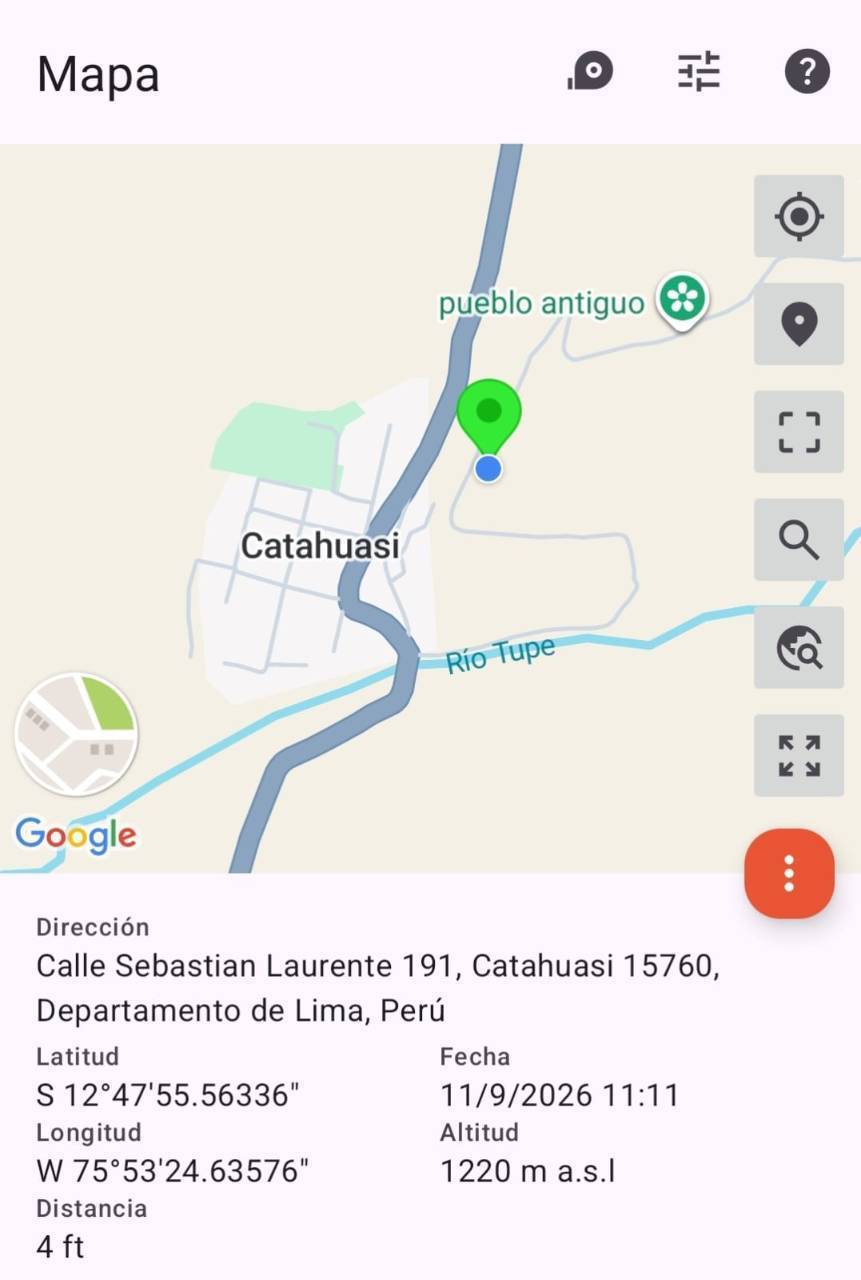Open the settings sliders icon

pyautogui.click(x=699, y=73)
